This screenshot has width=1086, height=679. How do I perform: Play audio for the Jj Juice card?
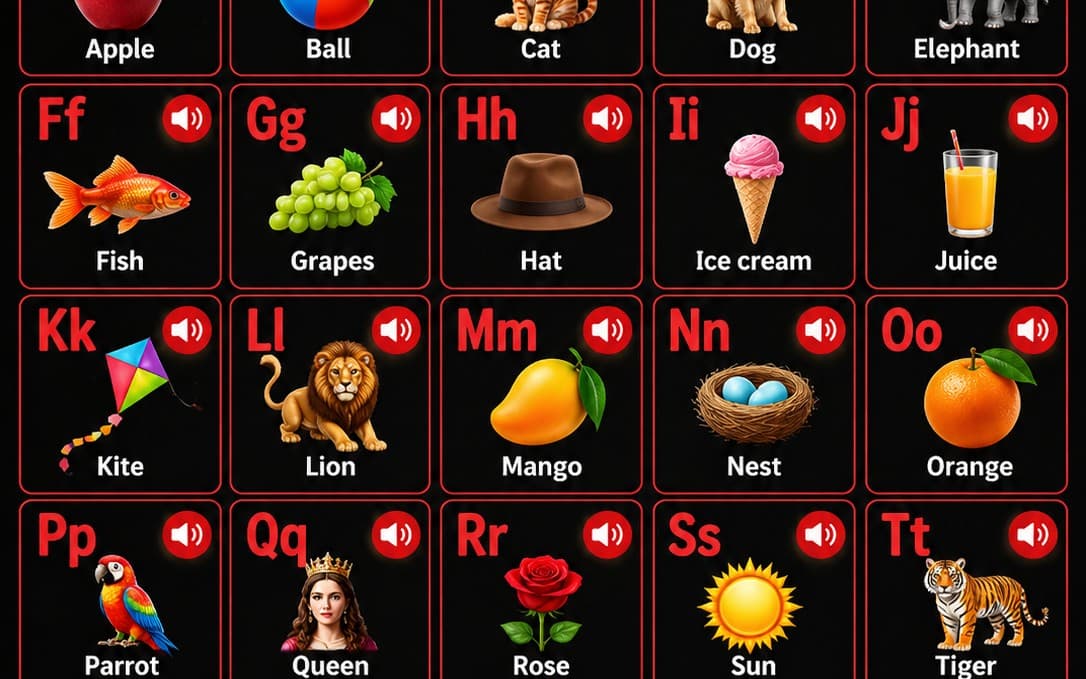pyautogui.click(x=1033, y=119)
